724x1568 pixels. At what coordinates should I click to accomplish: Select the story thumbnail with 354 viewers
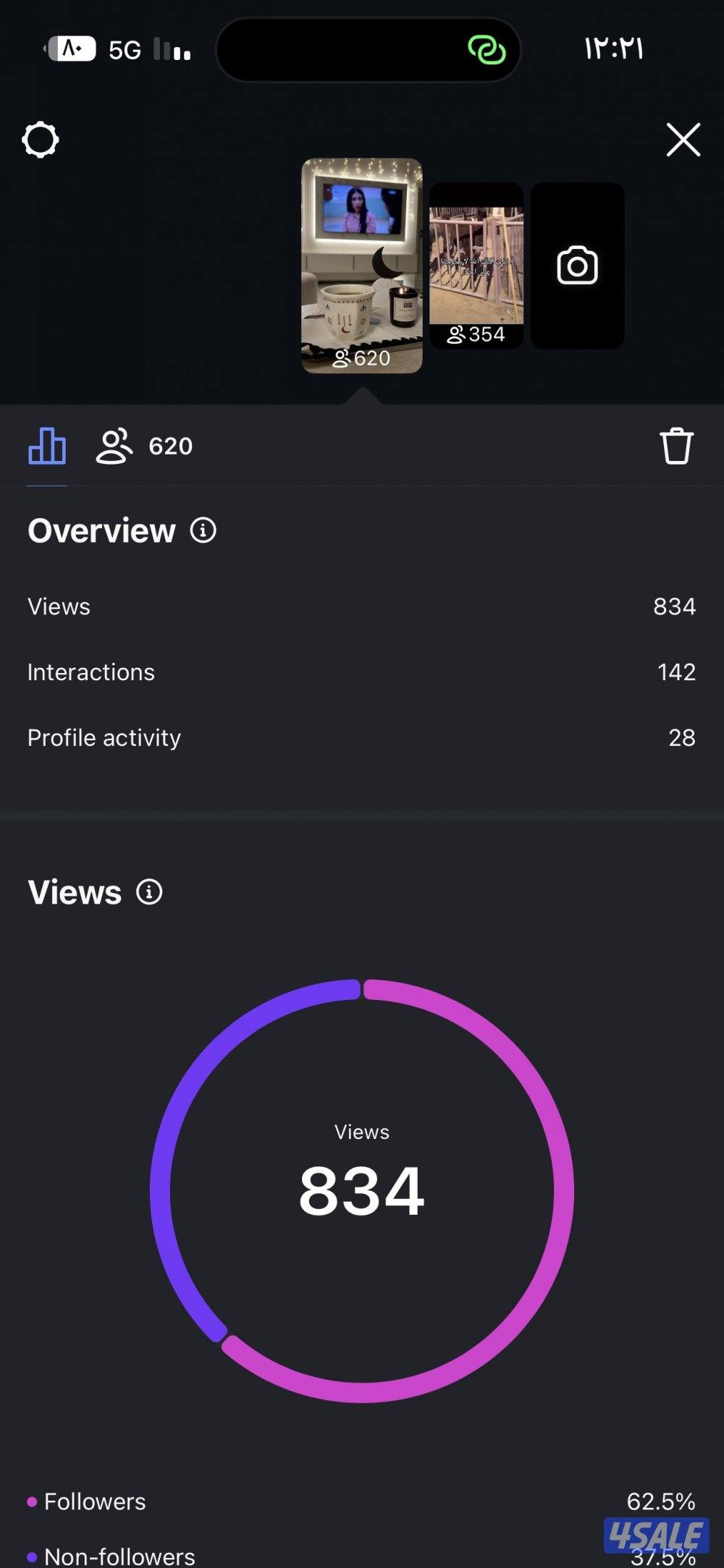point(476,266)
